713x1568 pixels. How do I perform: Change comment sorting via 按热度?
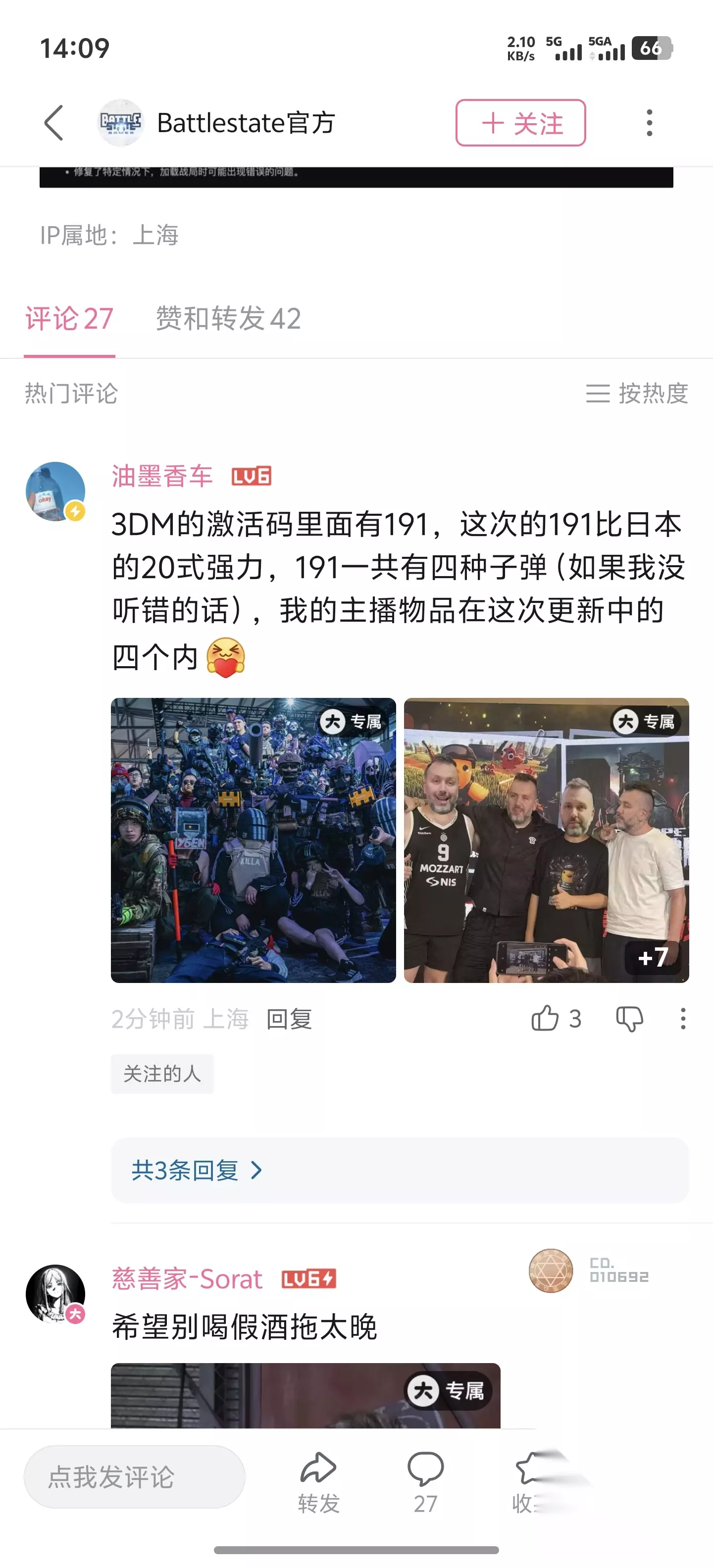[637, 393]
